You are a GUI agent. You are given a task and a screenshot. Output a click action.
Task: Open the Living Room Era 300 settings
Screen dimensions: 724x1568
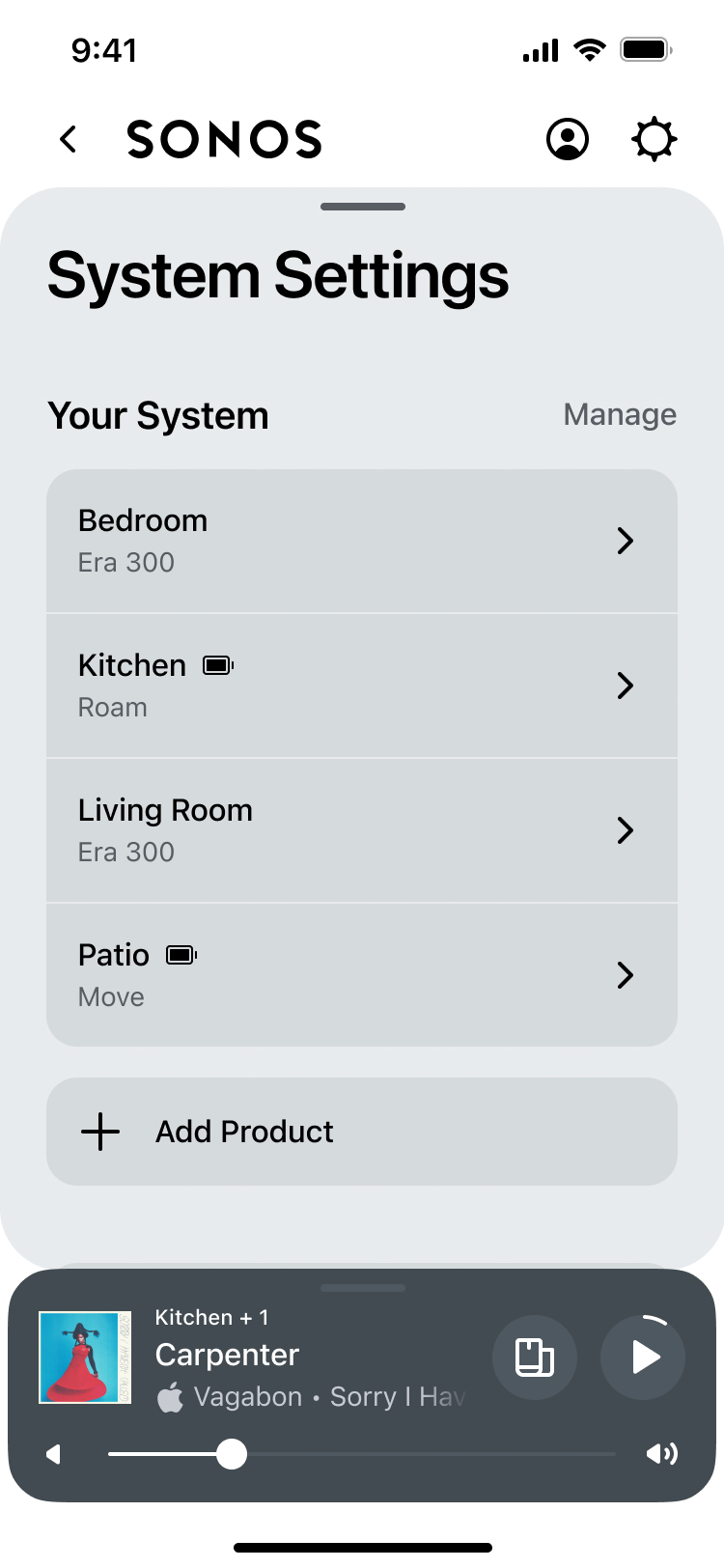(362, 830)
